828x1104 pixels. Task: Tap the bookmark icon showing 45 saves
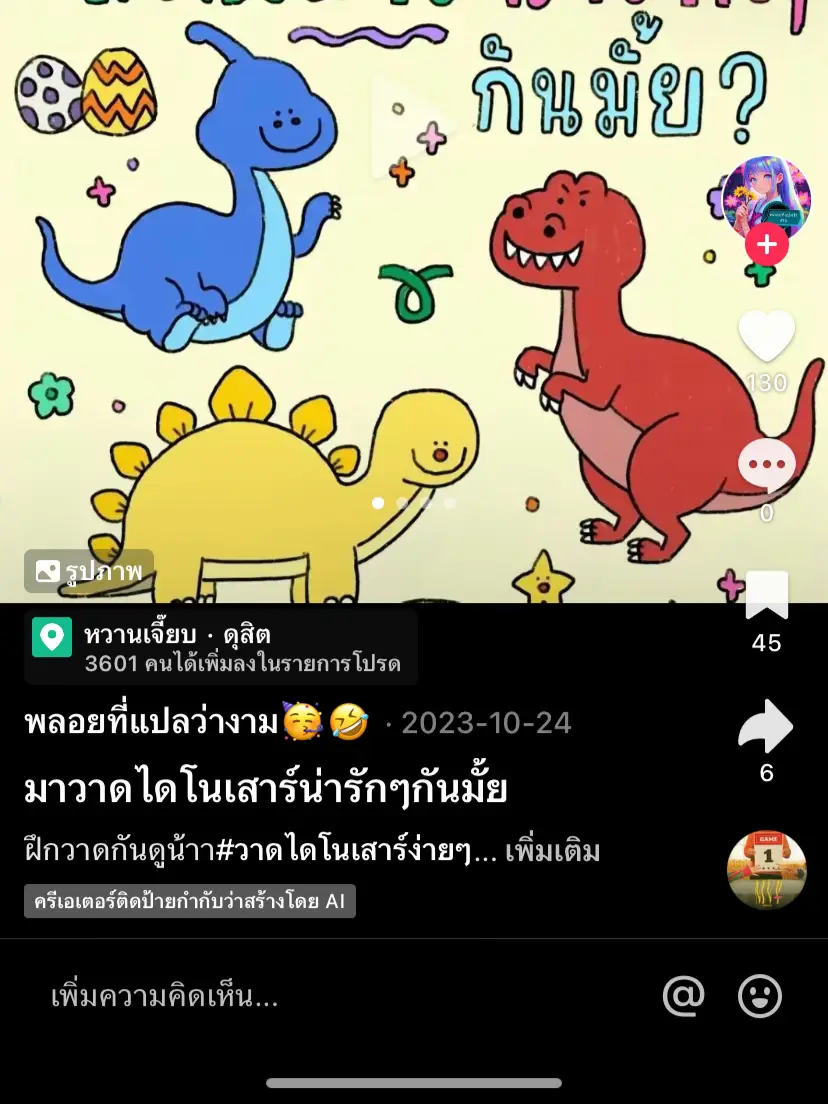tap(766, 595)
